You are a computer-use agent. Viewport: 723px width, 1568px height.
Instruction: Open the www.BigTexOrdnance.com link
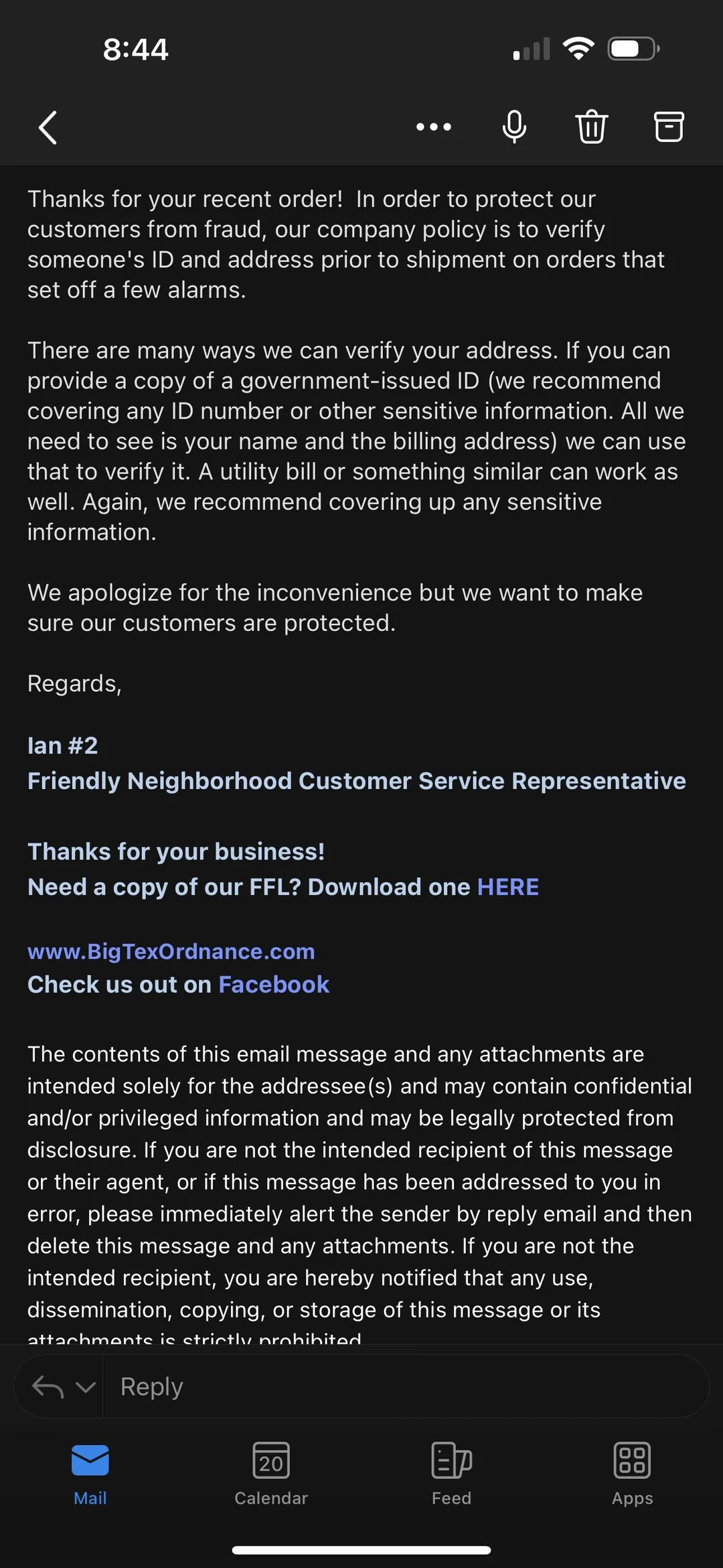[x=171, y=951]
